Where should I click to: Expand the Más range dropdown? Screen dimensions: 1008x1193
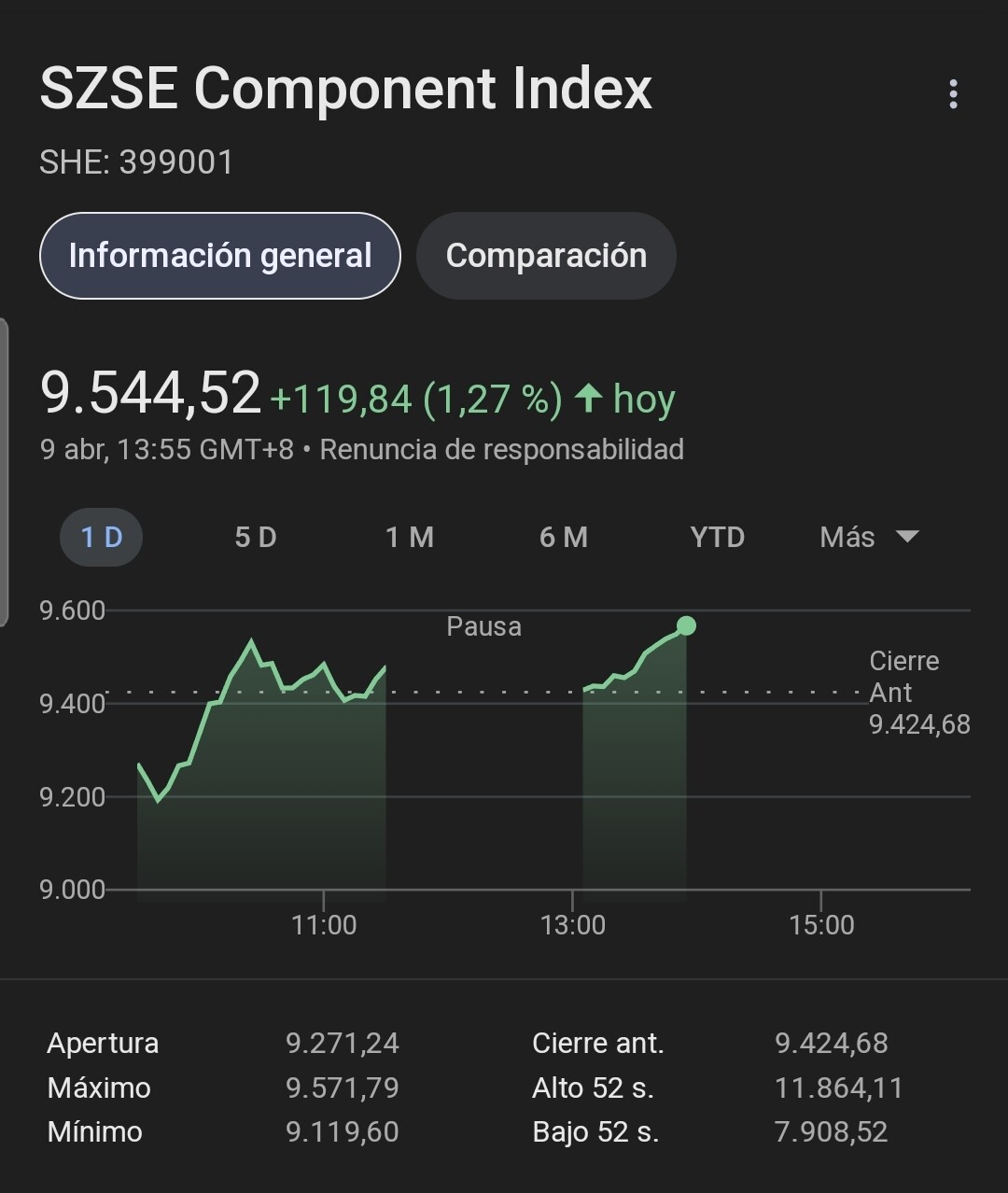pyautogui.click(x=869, y=537)
